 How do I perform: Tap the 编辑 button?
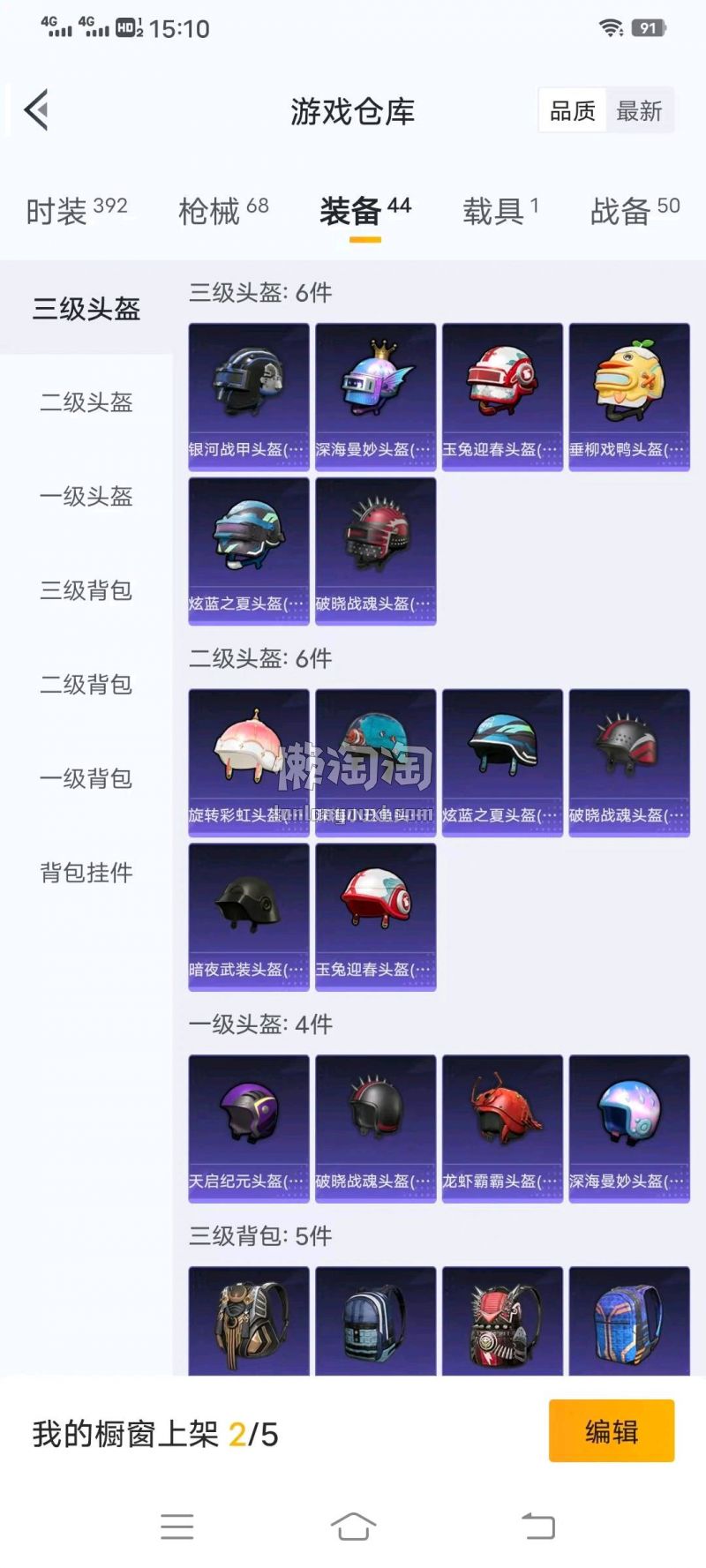[x=612, y=1430]
